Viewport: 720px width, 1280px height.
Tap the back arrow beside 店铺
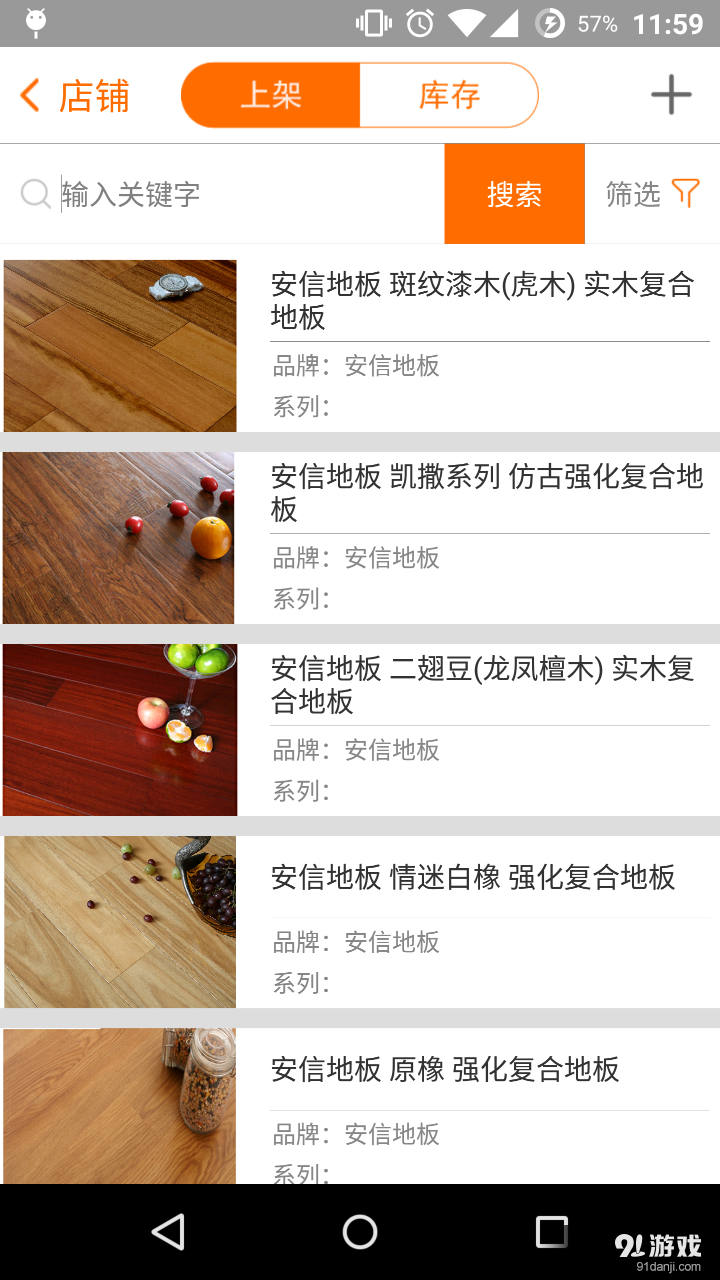(28, 95)
